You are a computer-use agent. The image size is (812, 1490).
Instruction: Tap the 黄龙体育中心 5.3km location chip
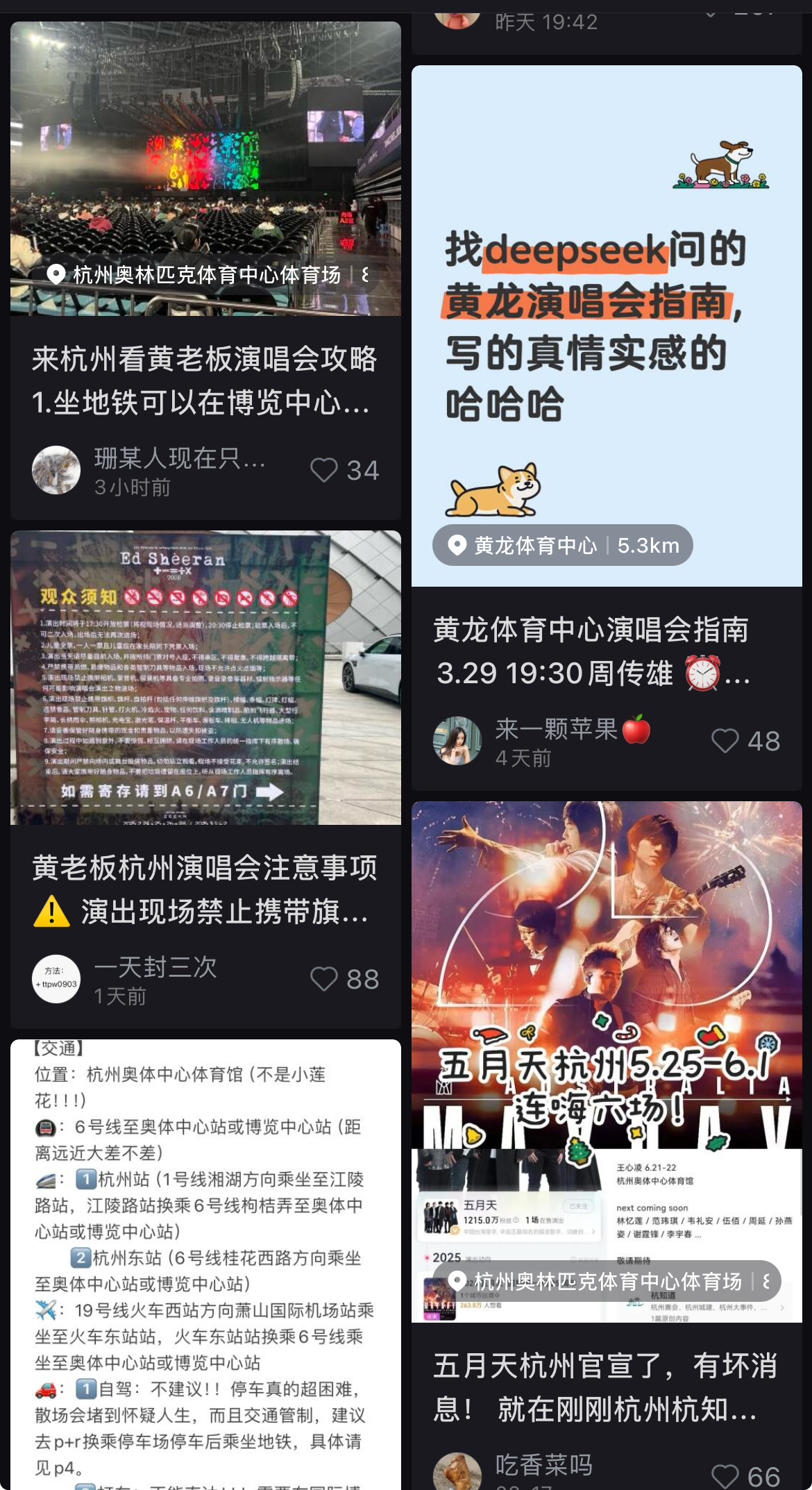pyautogui.click(x=562, y=545)
